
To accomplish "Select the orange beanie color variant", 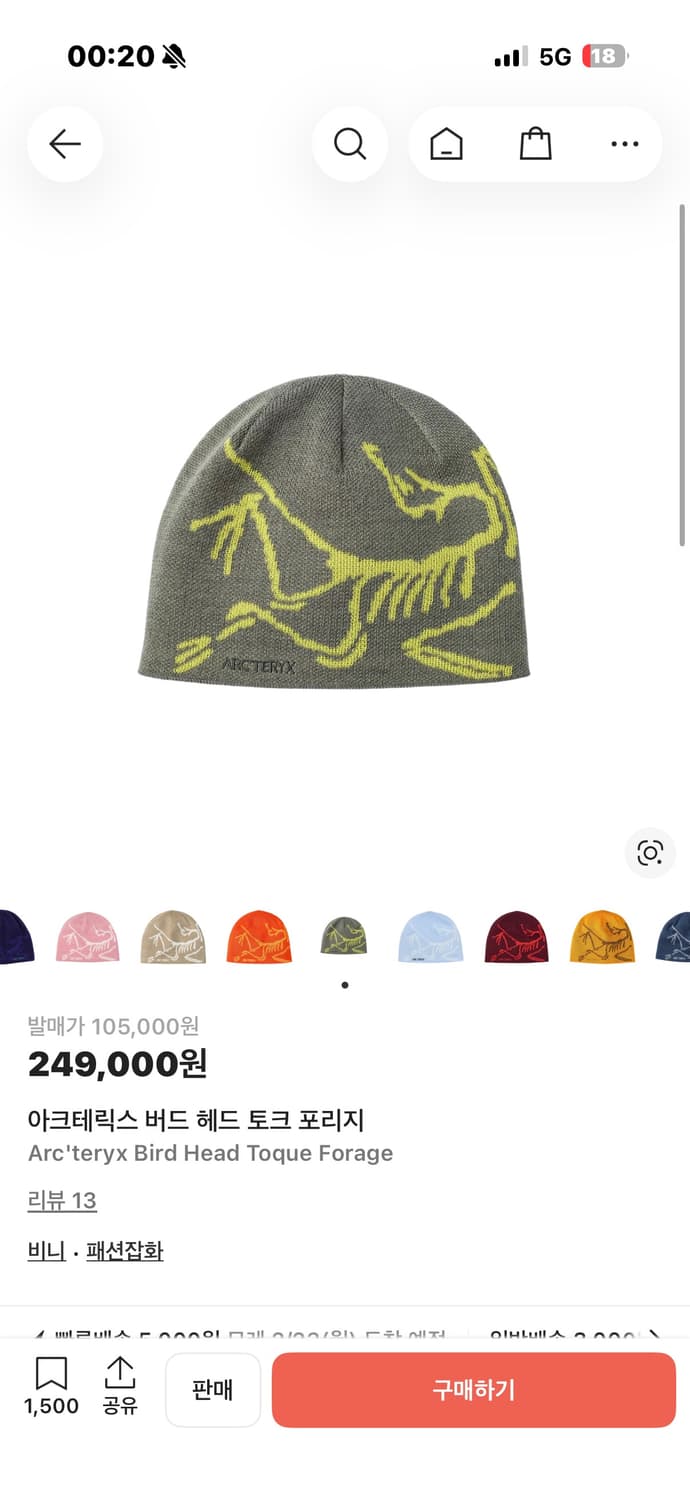I will (x=259, y=937).
